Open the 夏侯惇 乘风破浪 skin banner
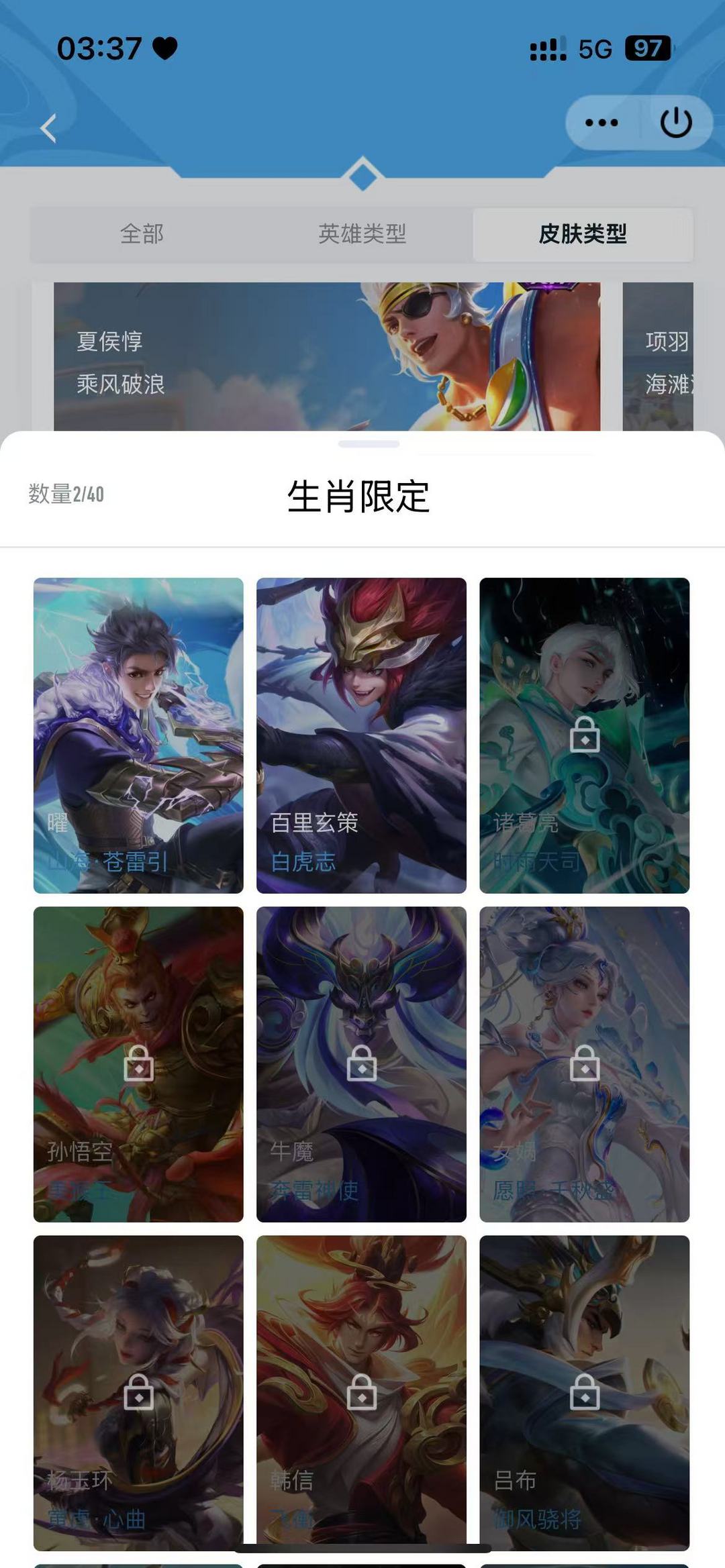Image resolution: width=725 pixels, height=1568 pixels. 326,357
